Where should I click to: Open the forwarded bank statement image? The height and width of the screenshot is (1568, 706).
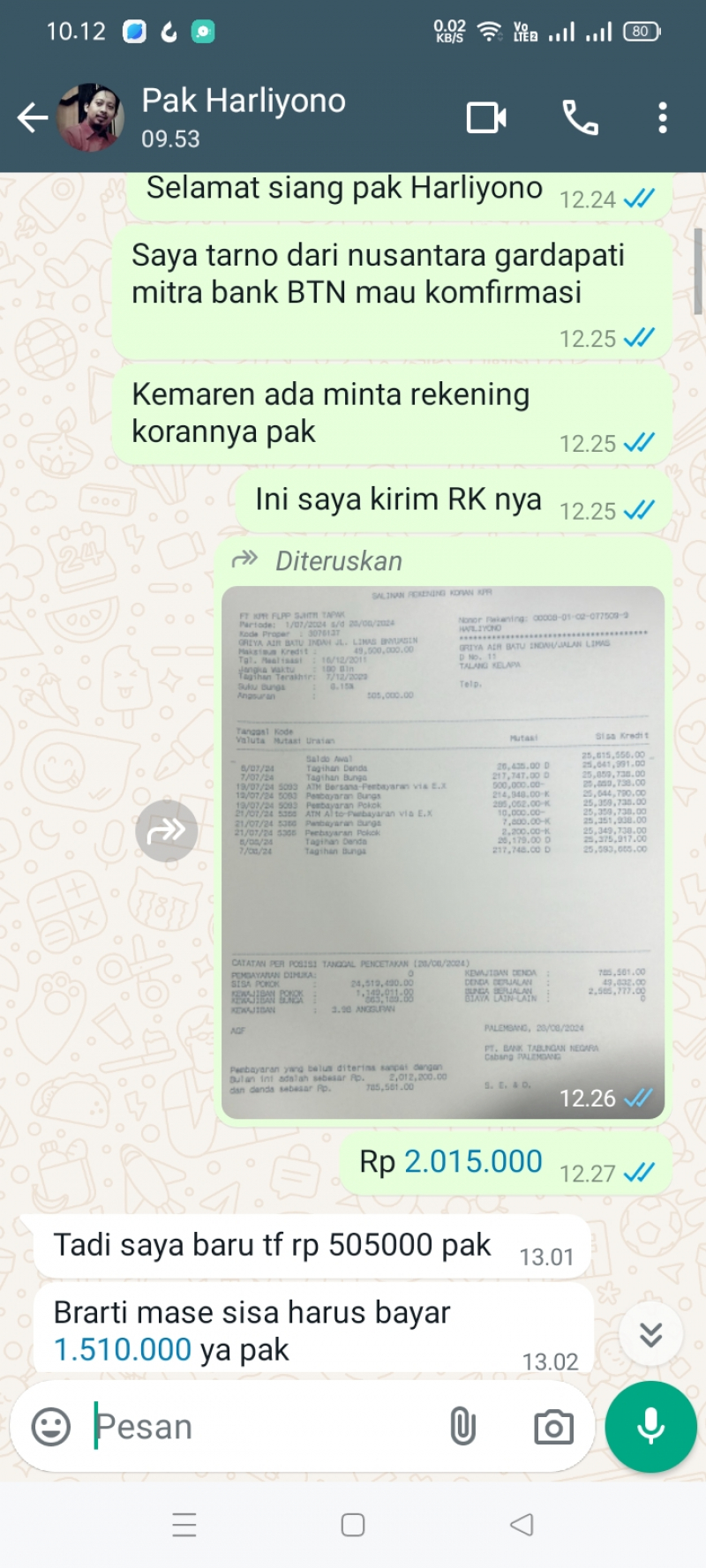pyautogui.click(x=442, y=852)
